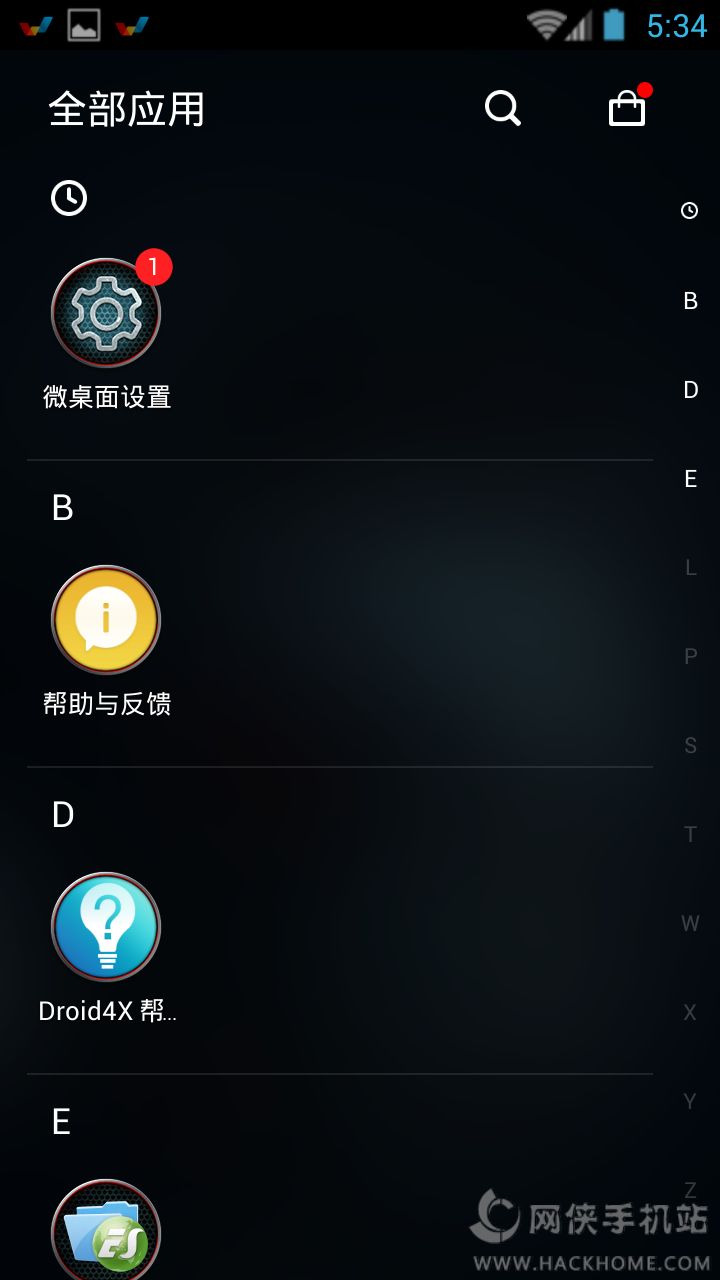720x1280 pixels.
Task: Select letter W in the side index
Action: (x=690, y=923)
